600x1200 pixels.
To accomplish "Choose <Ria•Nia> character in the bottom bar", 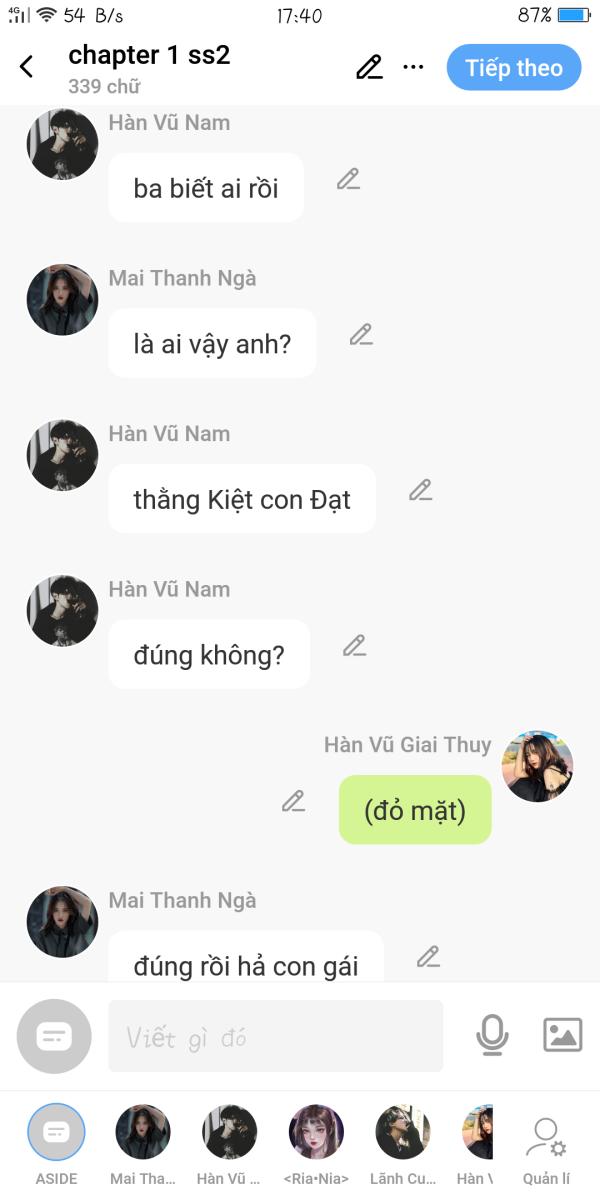I will pyautogui.click(x=316, y=1145).
